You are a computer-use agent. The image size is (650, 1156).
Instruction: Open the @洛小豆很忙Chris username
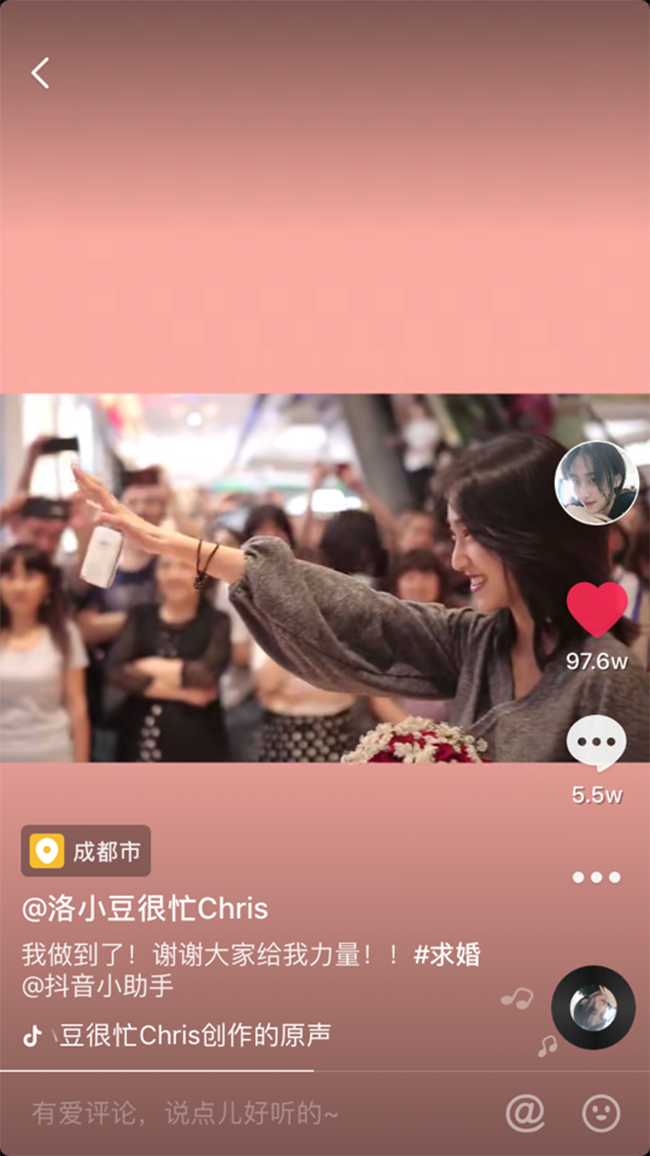[x=145, y=908]
